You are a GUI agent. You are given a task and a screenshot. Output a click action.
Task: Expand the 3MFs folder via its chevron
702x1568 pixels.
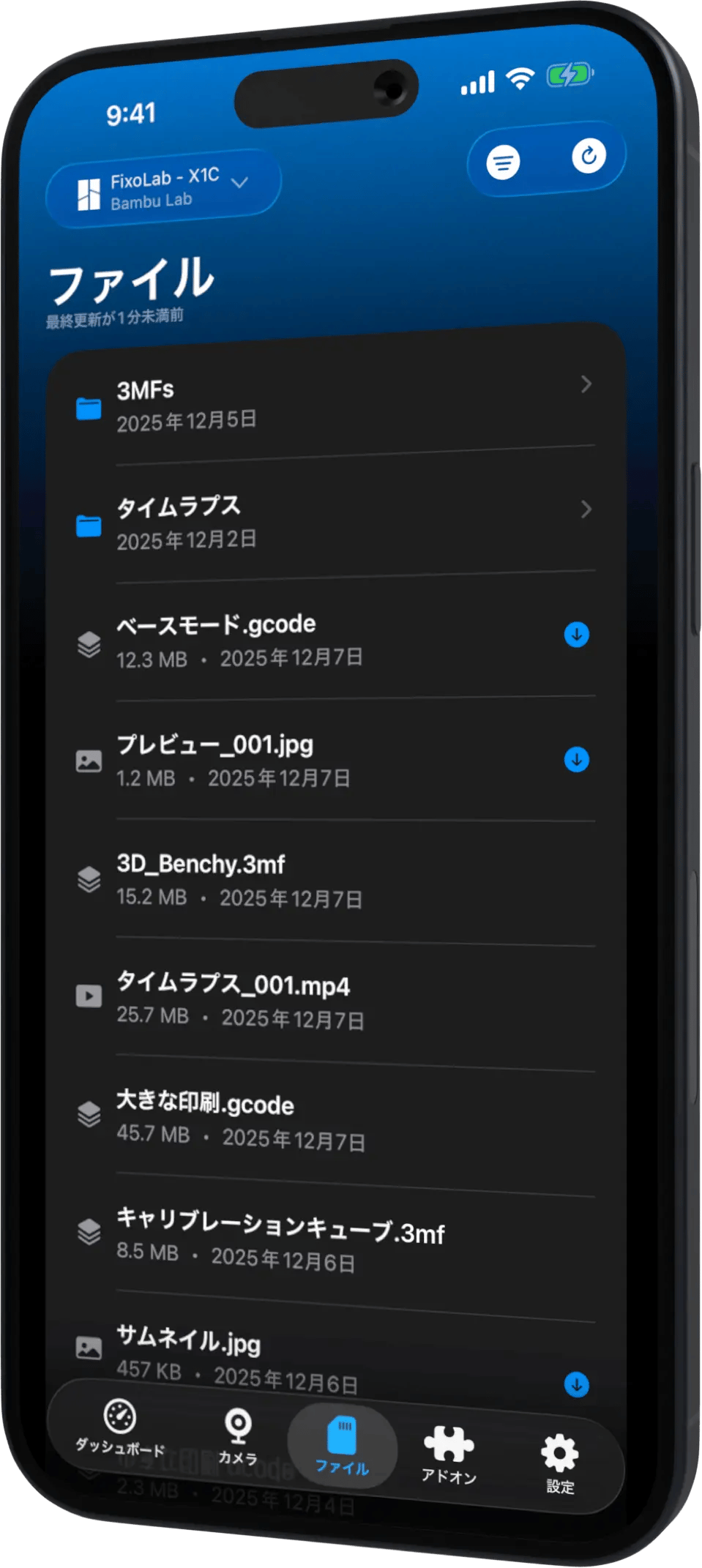(x=586, y=384)
